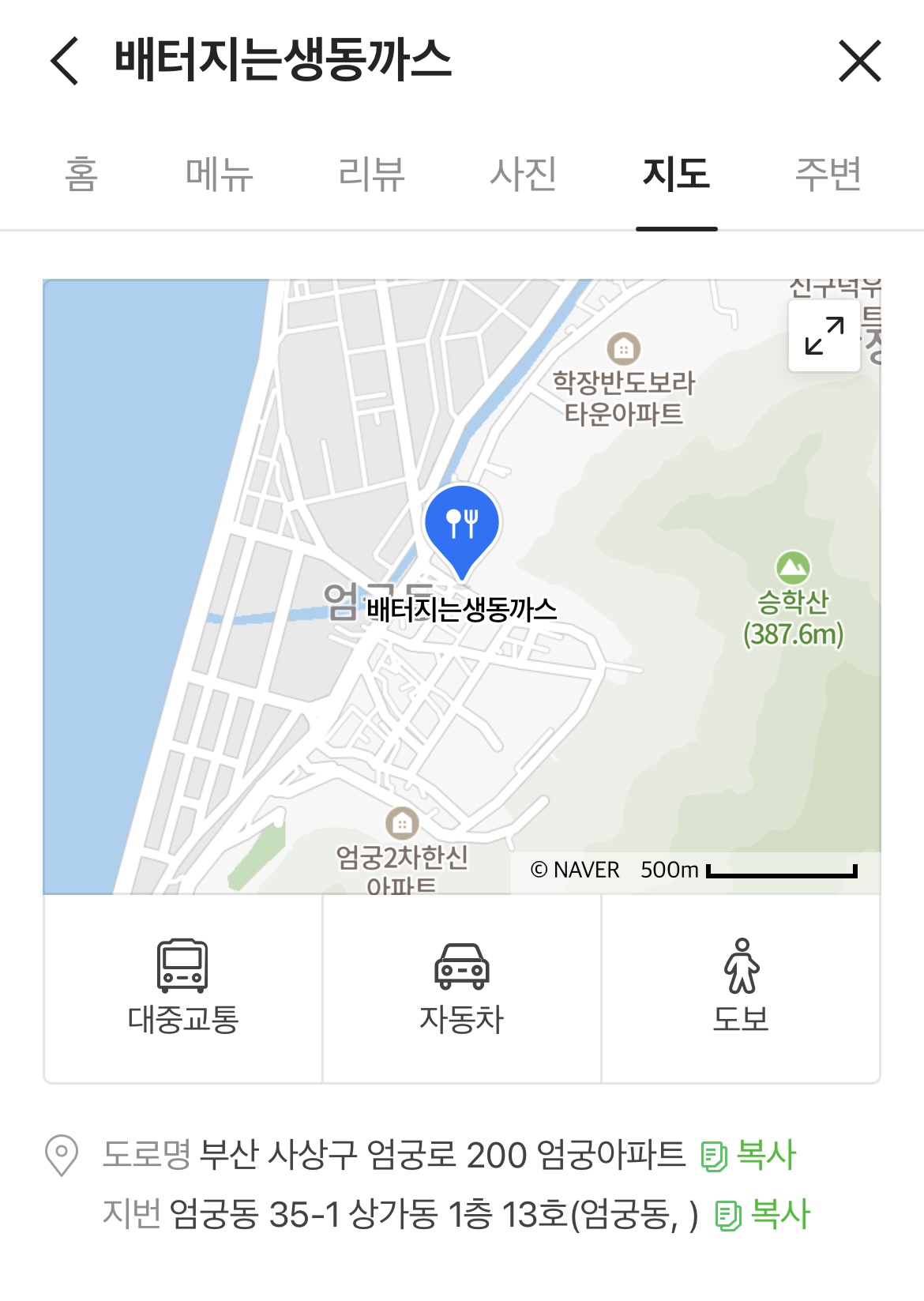Open the 메뉴 tab
The width and height of the screenshot is (924, 1301).
click(219, 174)
